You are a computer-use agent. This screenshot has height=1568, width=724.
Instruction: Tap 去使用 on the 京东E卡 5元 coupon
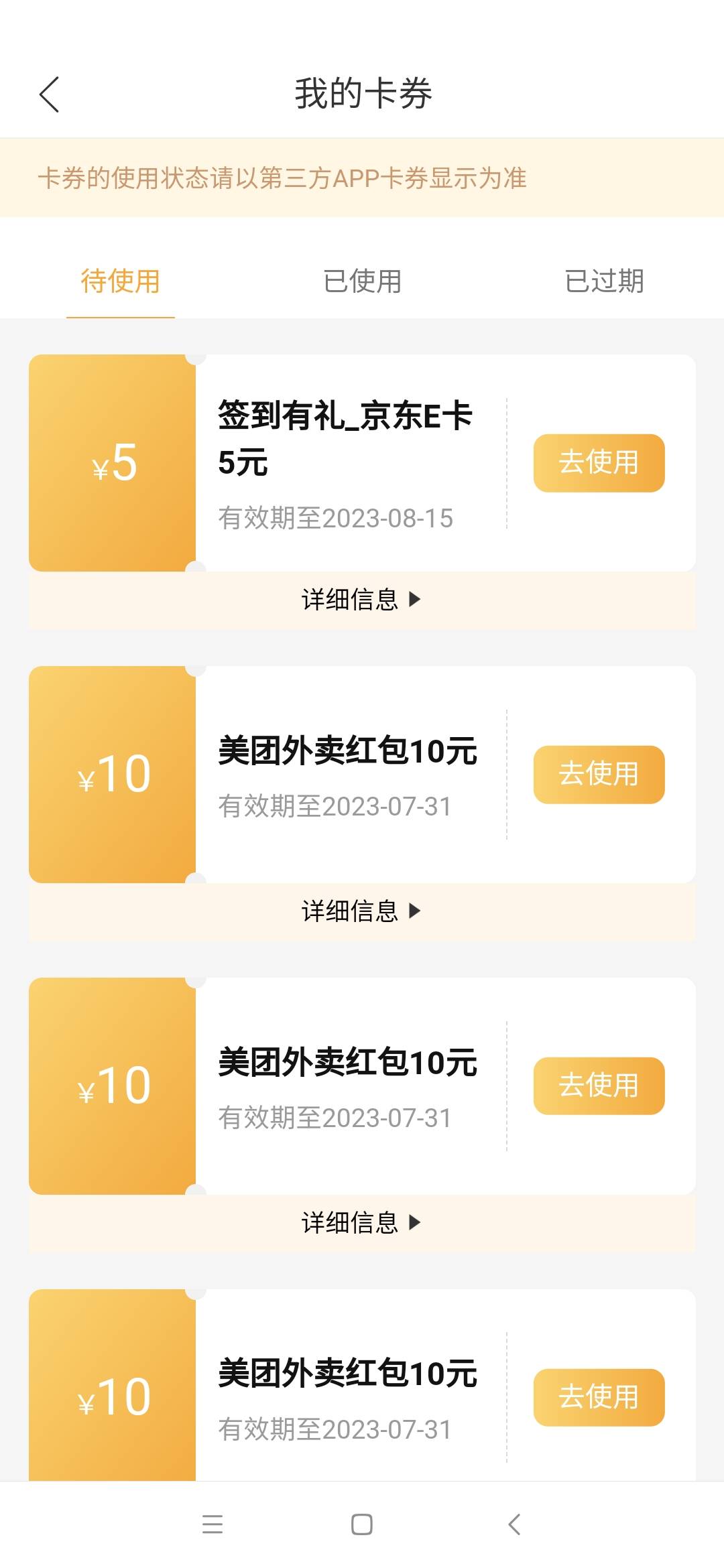point(599,463)
